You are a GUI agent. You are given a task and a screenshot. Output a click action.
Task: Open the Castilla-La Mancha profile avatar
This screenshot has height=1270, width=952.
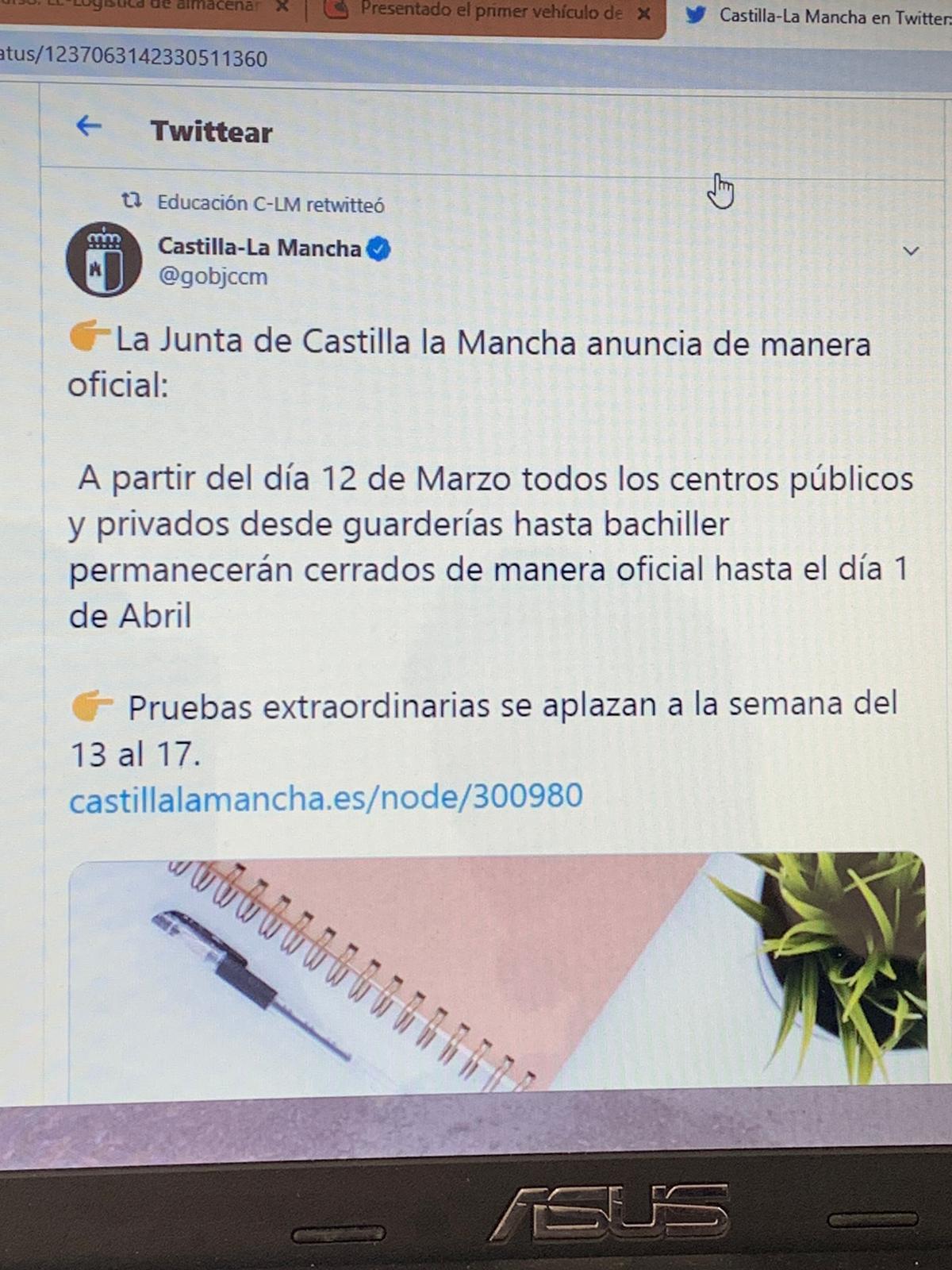(103, 260)
